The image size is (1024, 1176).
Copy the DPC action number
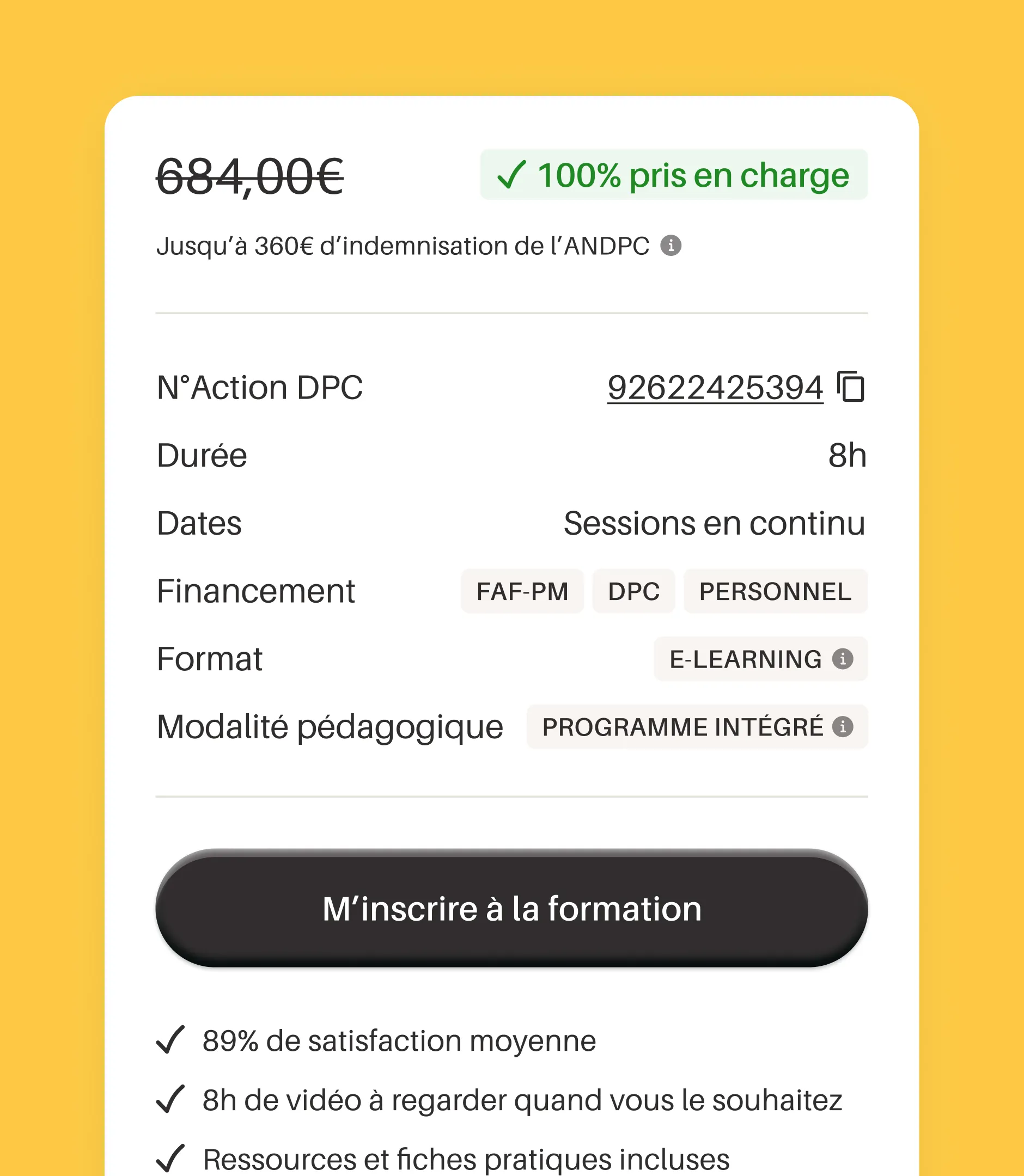click(x=851, y=387)
